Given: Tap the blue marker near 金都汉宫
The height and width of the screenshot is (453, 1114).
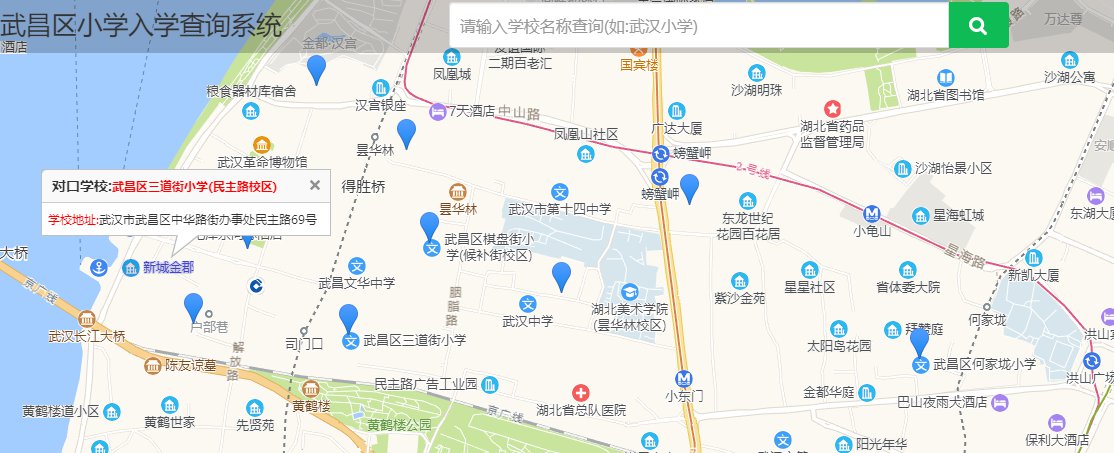Looking at the screenshot, I should pyautogui.click(x=316, y=69).
